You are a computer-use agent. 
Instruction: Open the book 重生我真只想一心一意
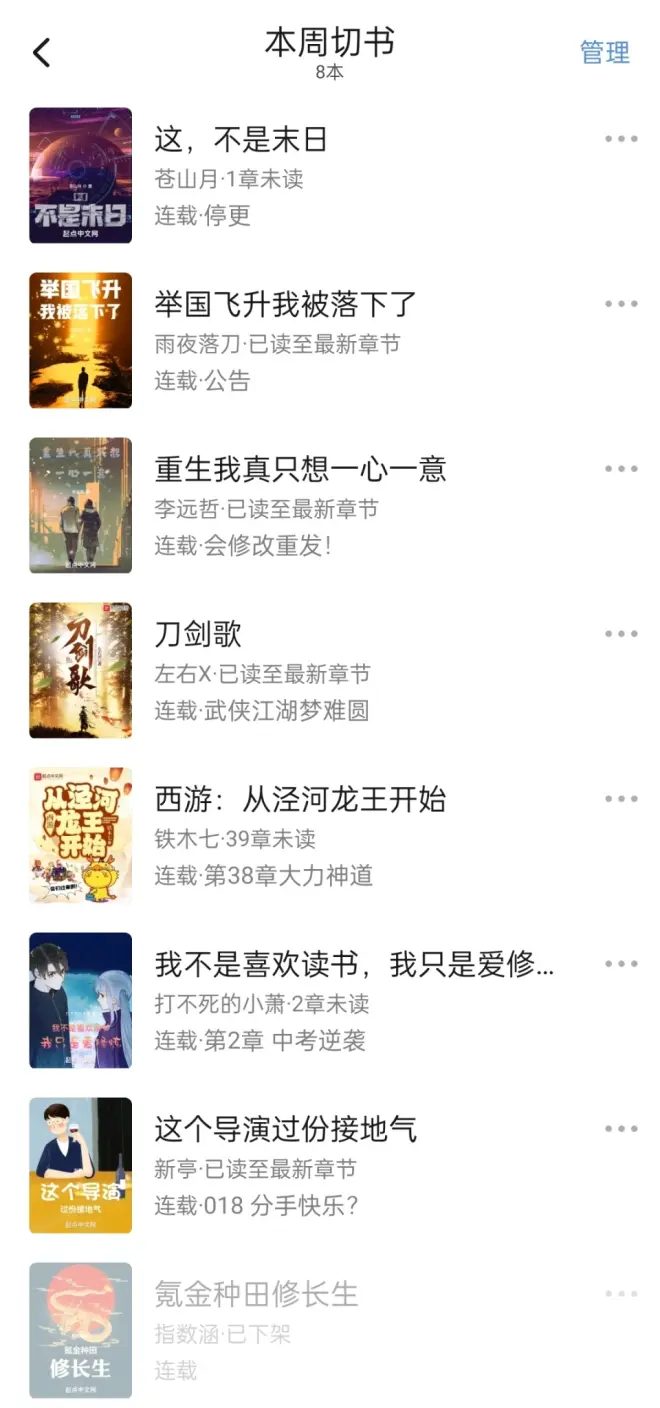pos(300,469)
